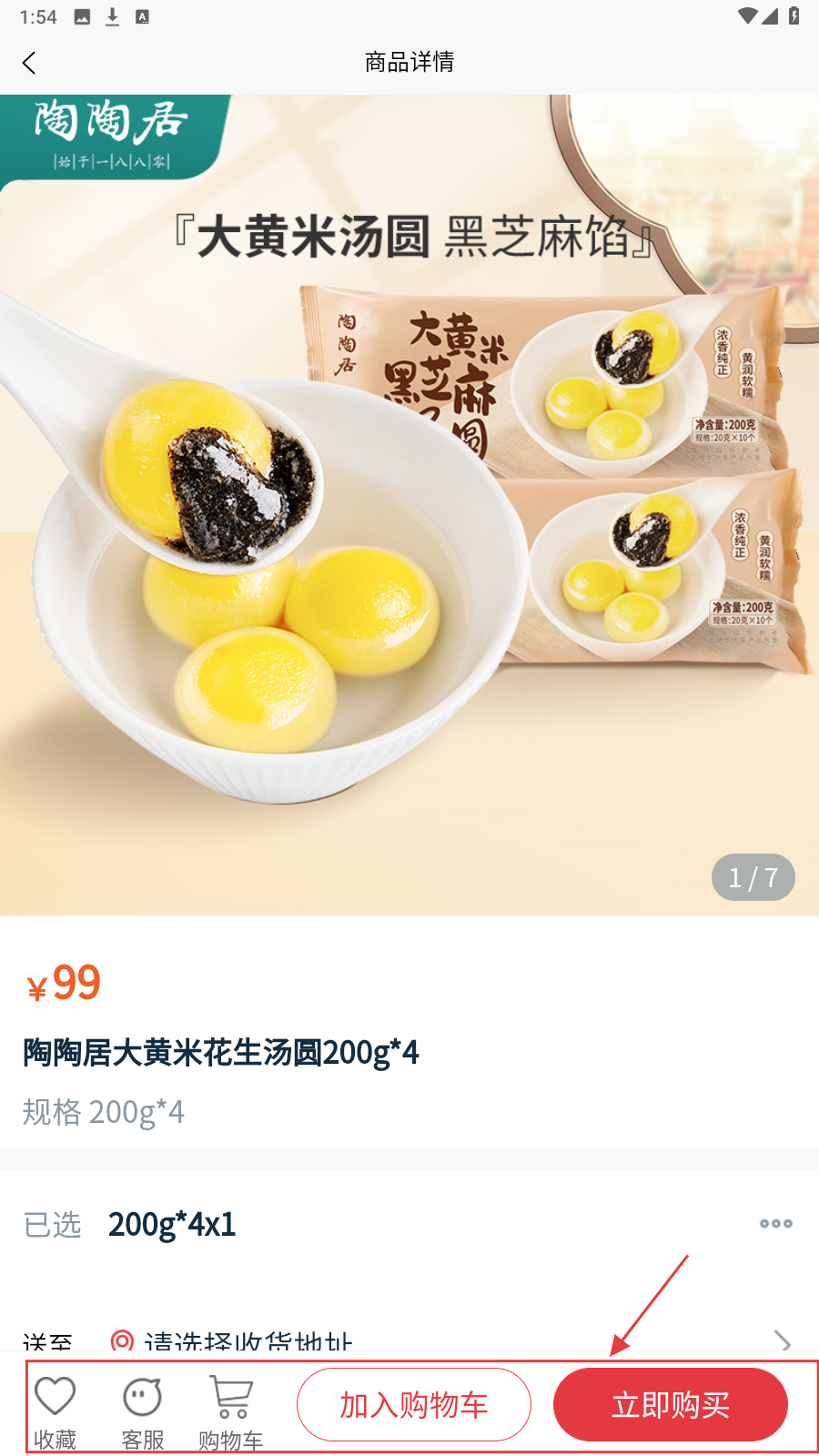819x1456 pixels.
Task: Add this item to 收藏 favorites
Action: point(55,1409)
